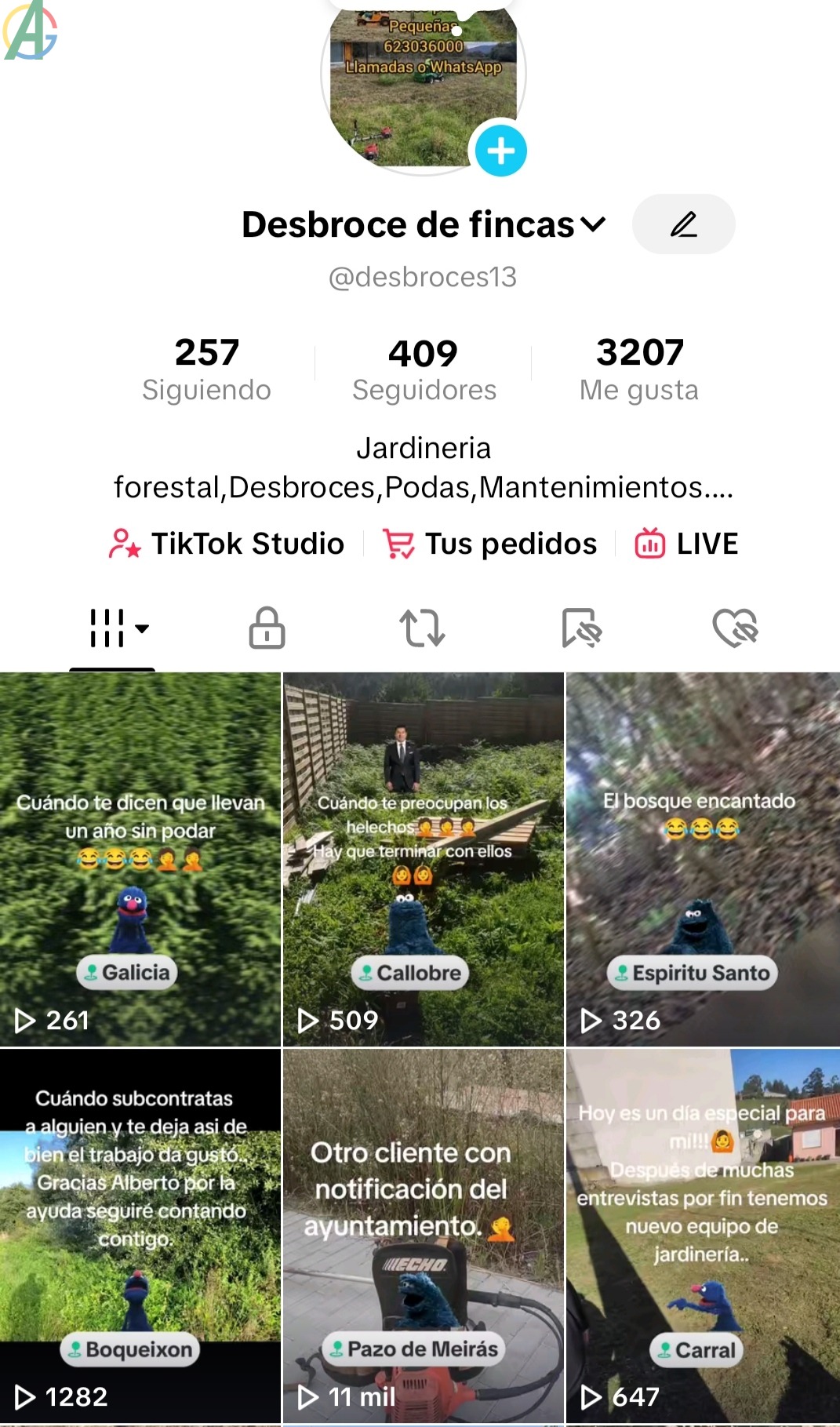View the 257 Siguiendo list
Image resolution: width=840 pixels, height=1427 pixels.
pos(206,369)
